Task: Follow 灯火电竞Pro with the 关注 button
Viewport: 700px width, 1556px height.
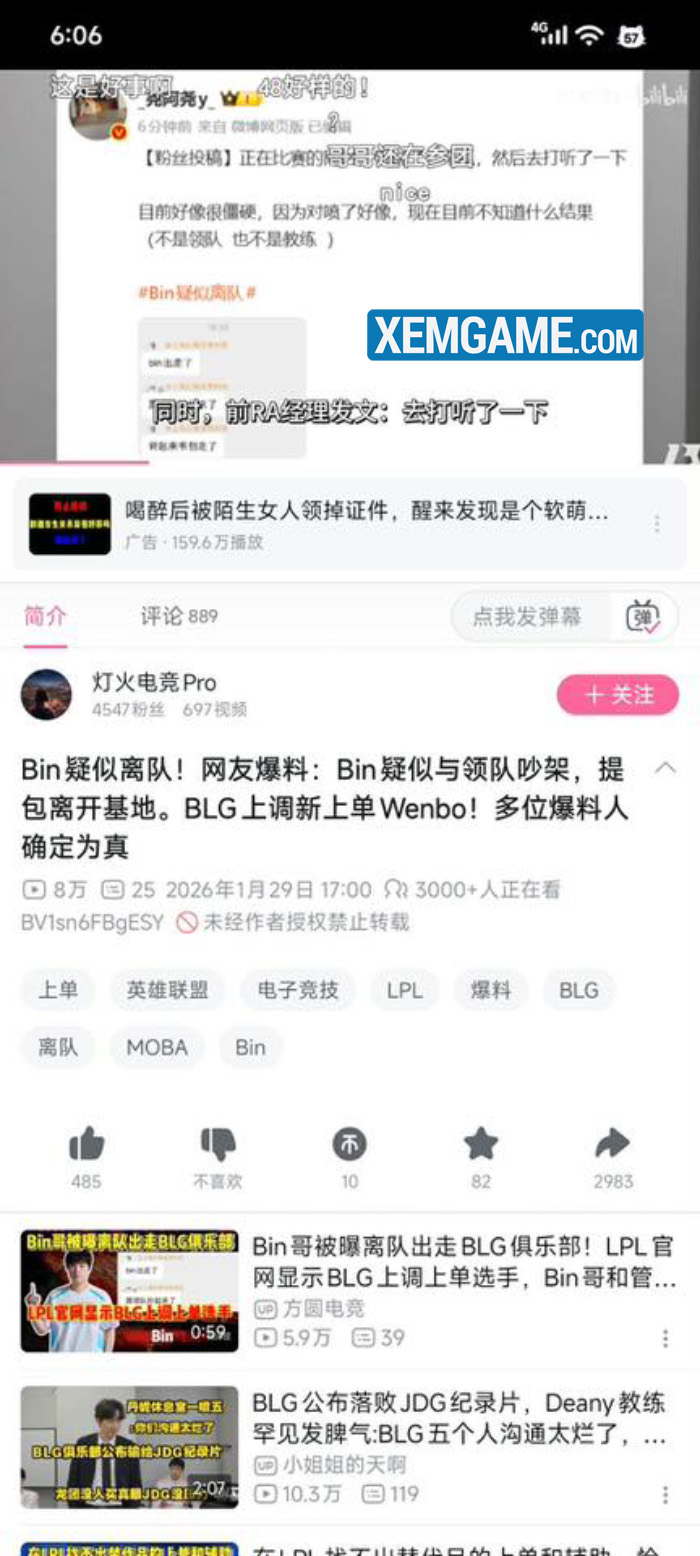Action: 617,695
